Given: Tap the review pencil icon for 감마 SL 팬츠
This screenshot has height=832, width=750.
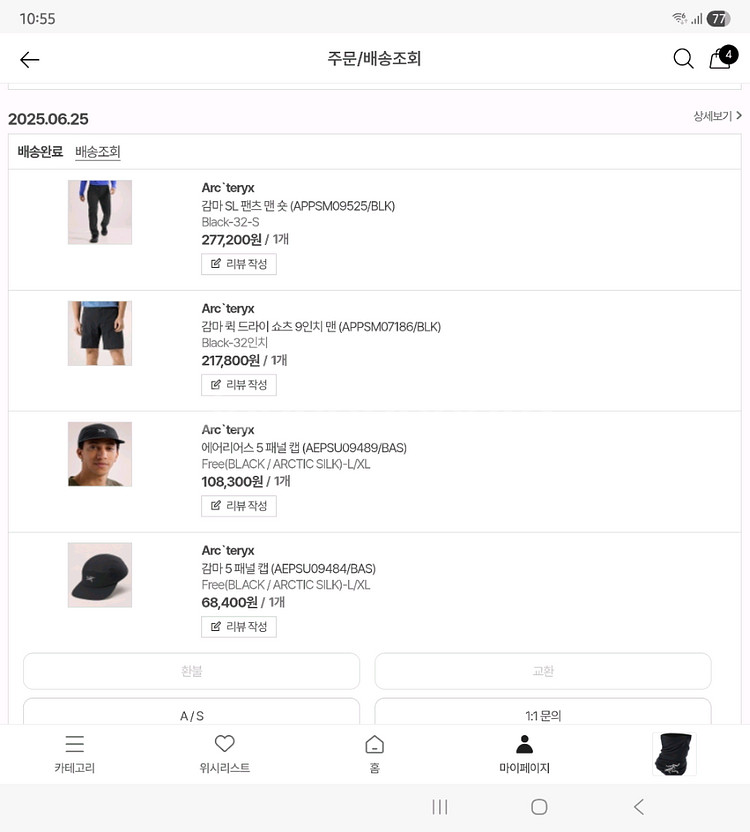Looking at the screenshot, I should 238,263.
